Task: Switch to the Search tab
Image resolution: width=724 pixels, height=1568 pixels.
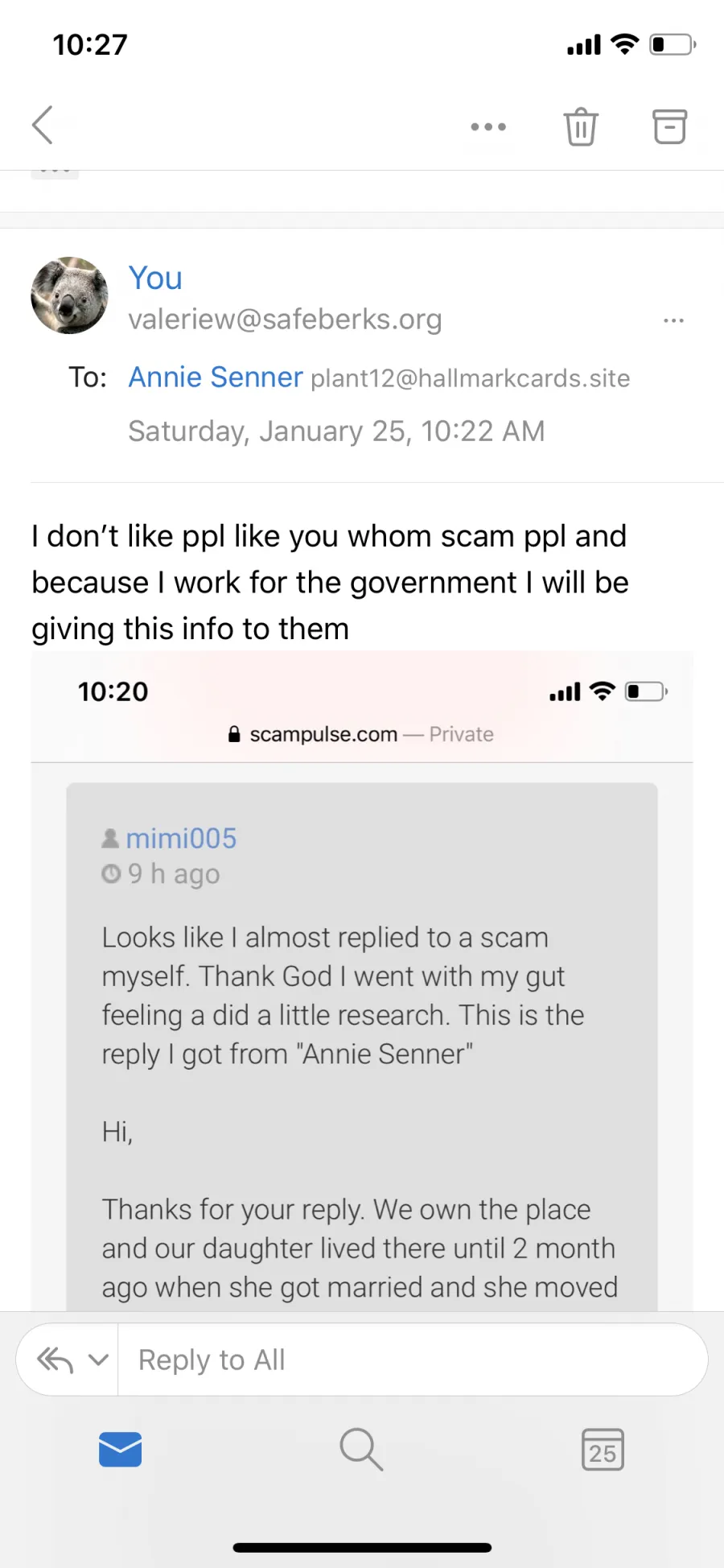Action: point(361,1449)
